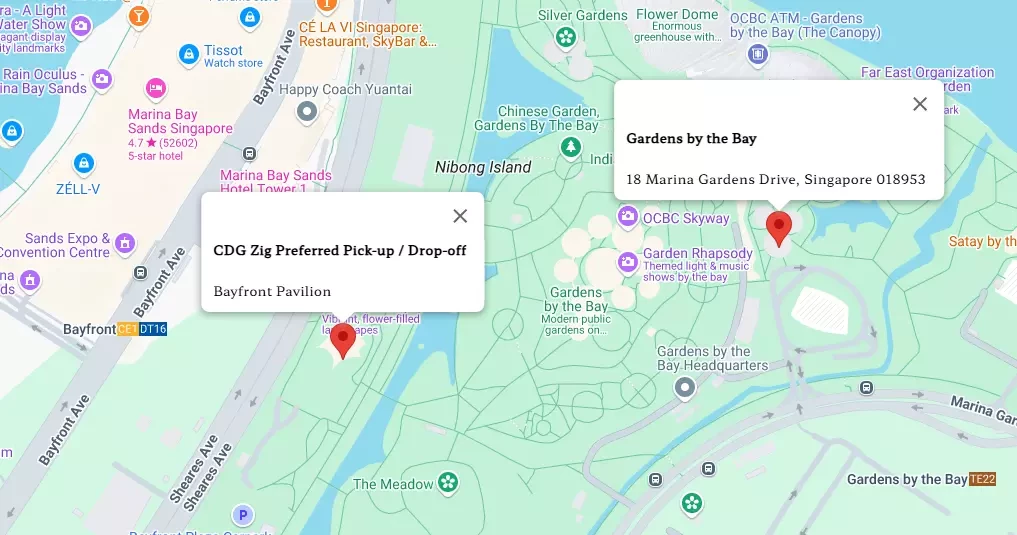Tap The Meadow park pin
The width and height of the screenshot is (1017, 535).
448,483
